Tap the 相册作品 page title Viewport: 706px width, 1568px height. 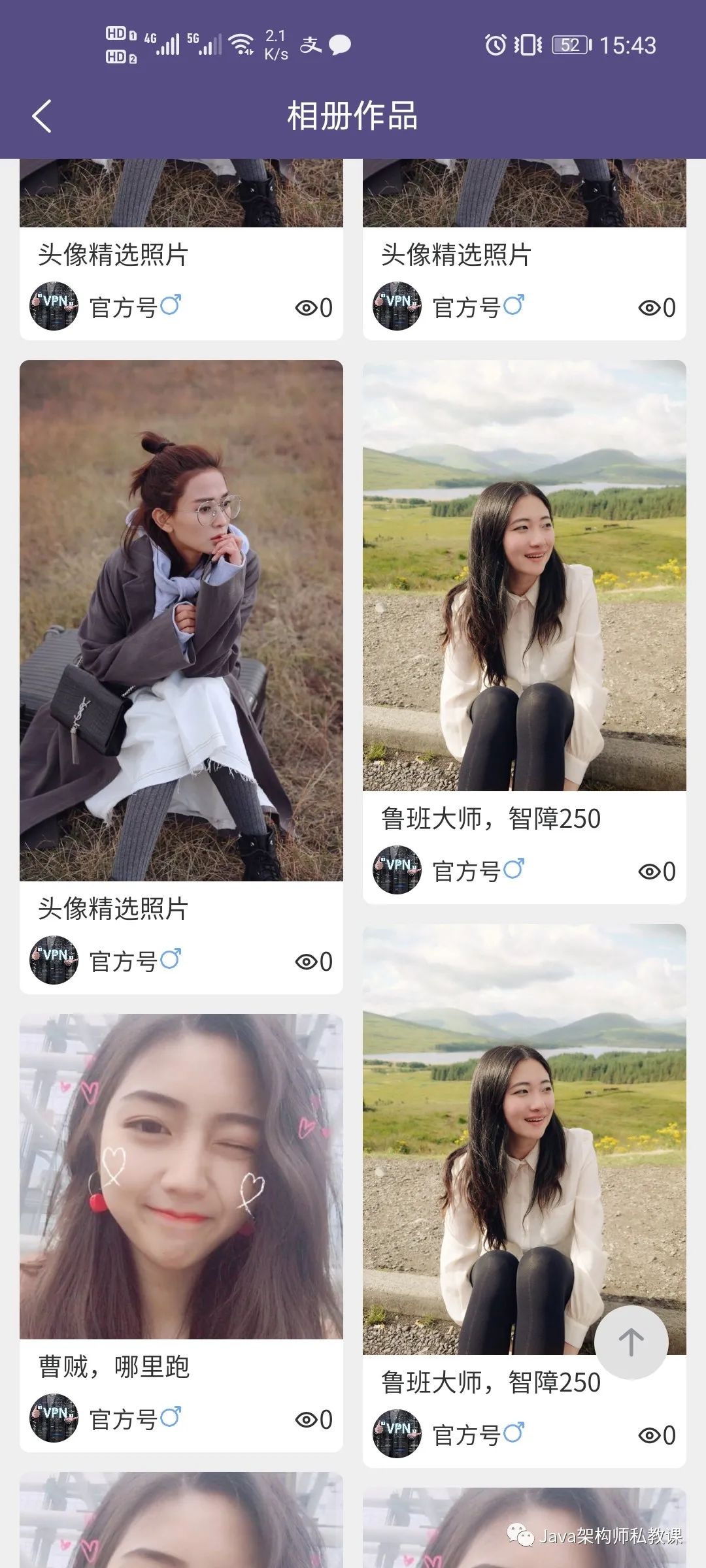pos(353,116)
